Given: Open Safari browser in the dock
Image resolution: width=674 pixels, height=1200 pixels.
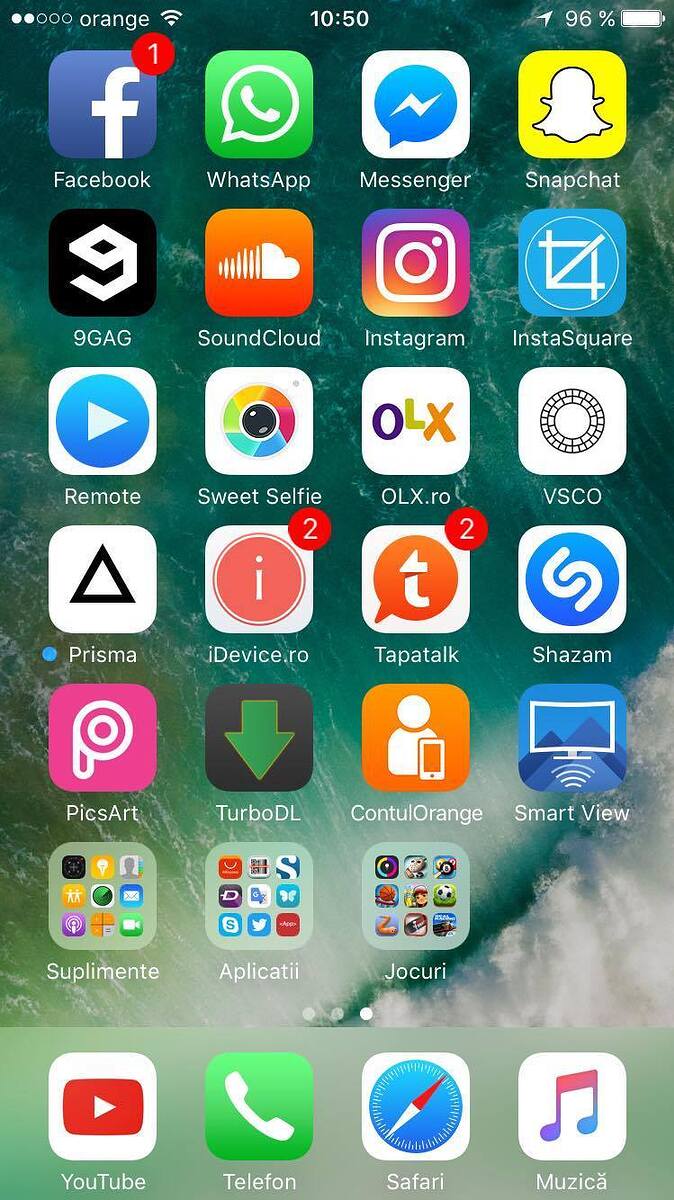Looking at the screenshot, I should pyautogui.click(x=415, y=1106).
